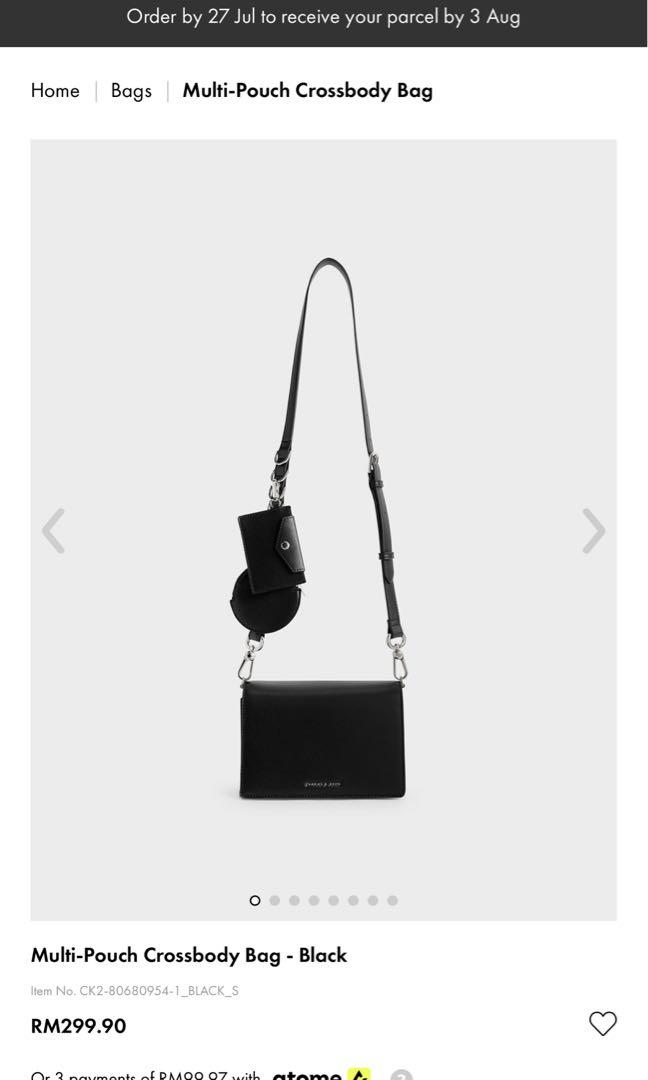The width and height of the screenshot is (648, 1080).
Task: Show the previous product image
Action: (53, 530)
